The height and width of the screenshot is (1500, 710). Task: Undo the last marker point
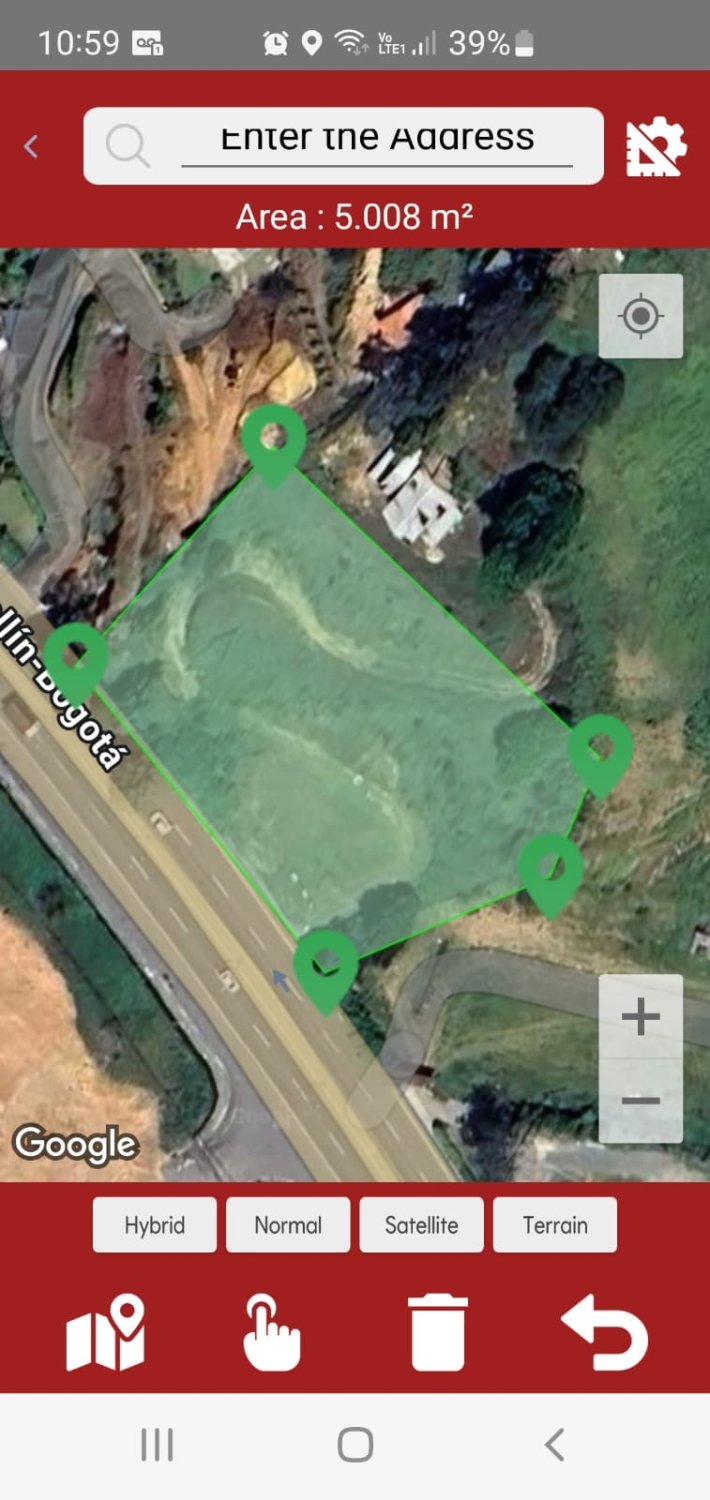click(605, 1332)
